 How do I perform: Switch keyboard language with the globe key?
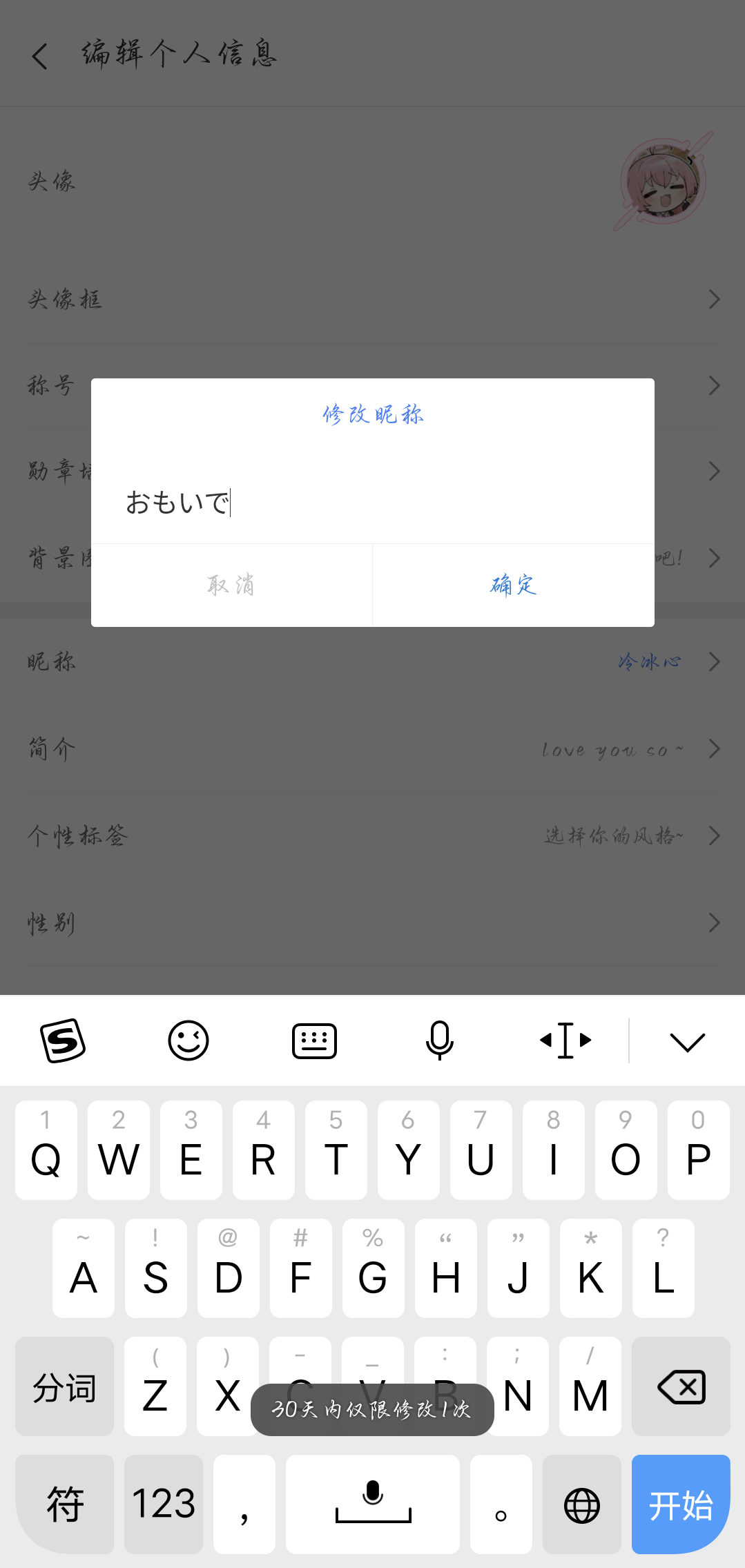click(581, 1504)
